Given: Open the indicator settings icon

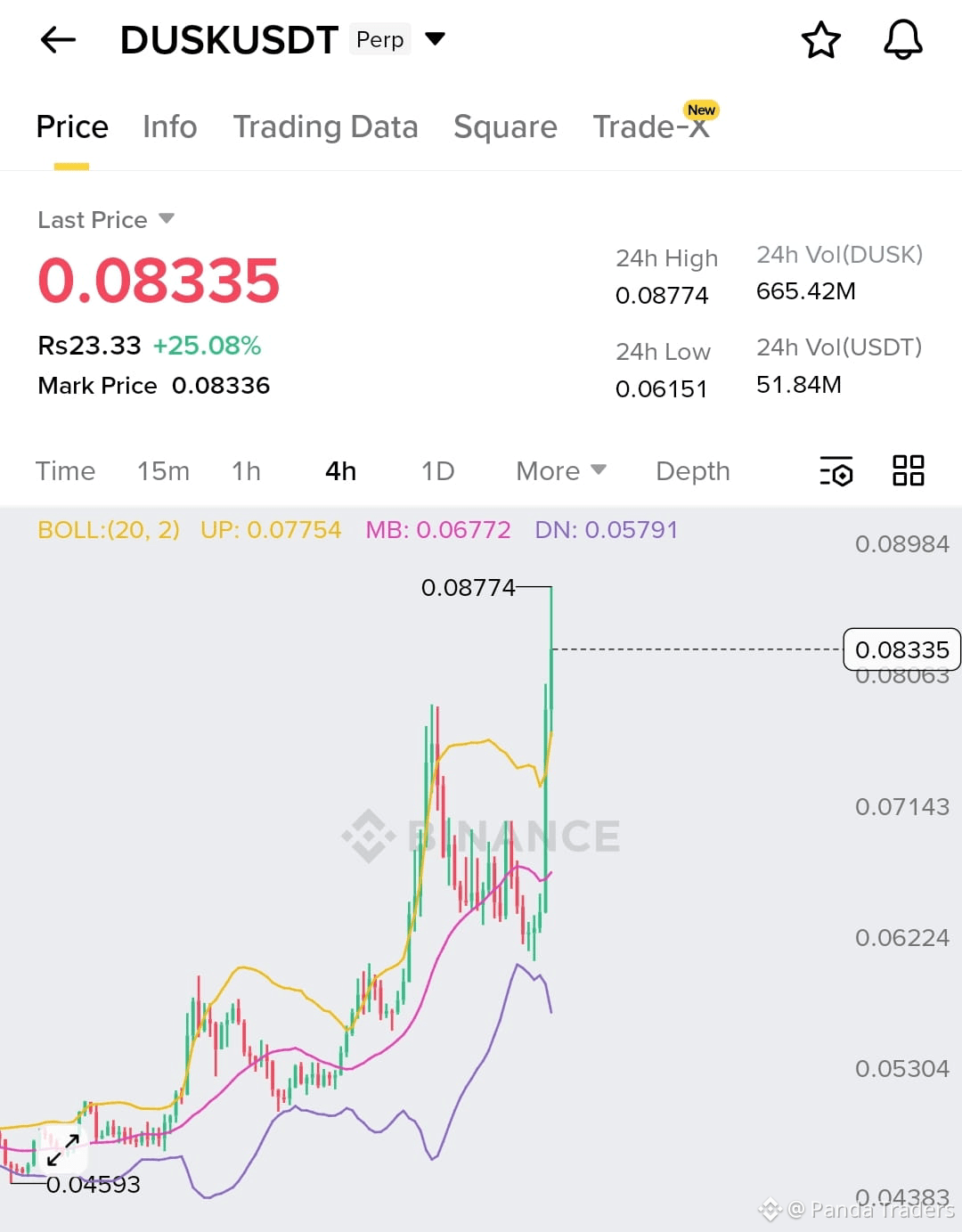Looking at the screenshot, I should point(836,471).
